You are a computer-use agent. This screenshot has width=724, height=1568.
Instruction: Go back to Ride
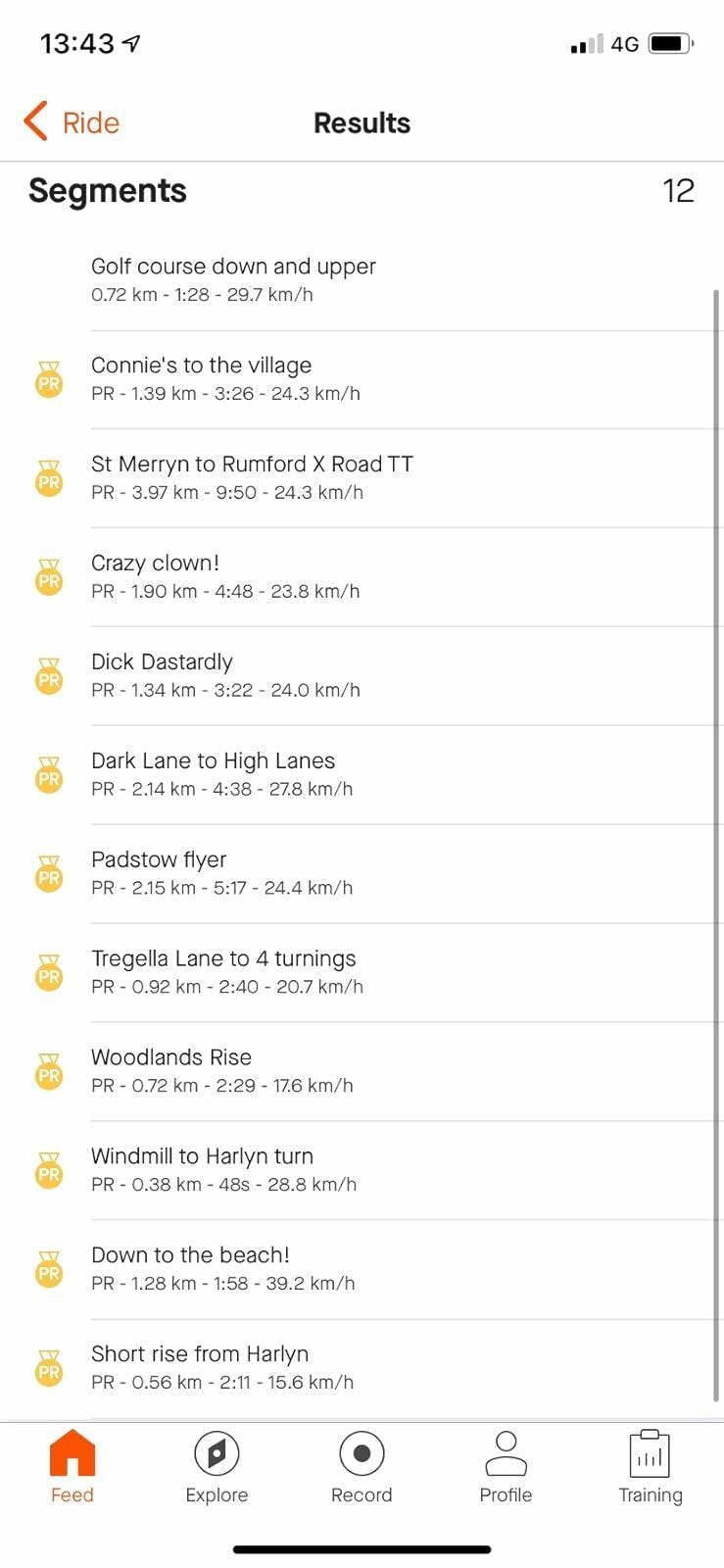(x=72, y=122)
